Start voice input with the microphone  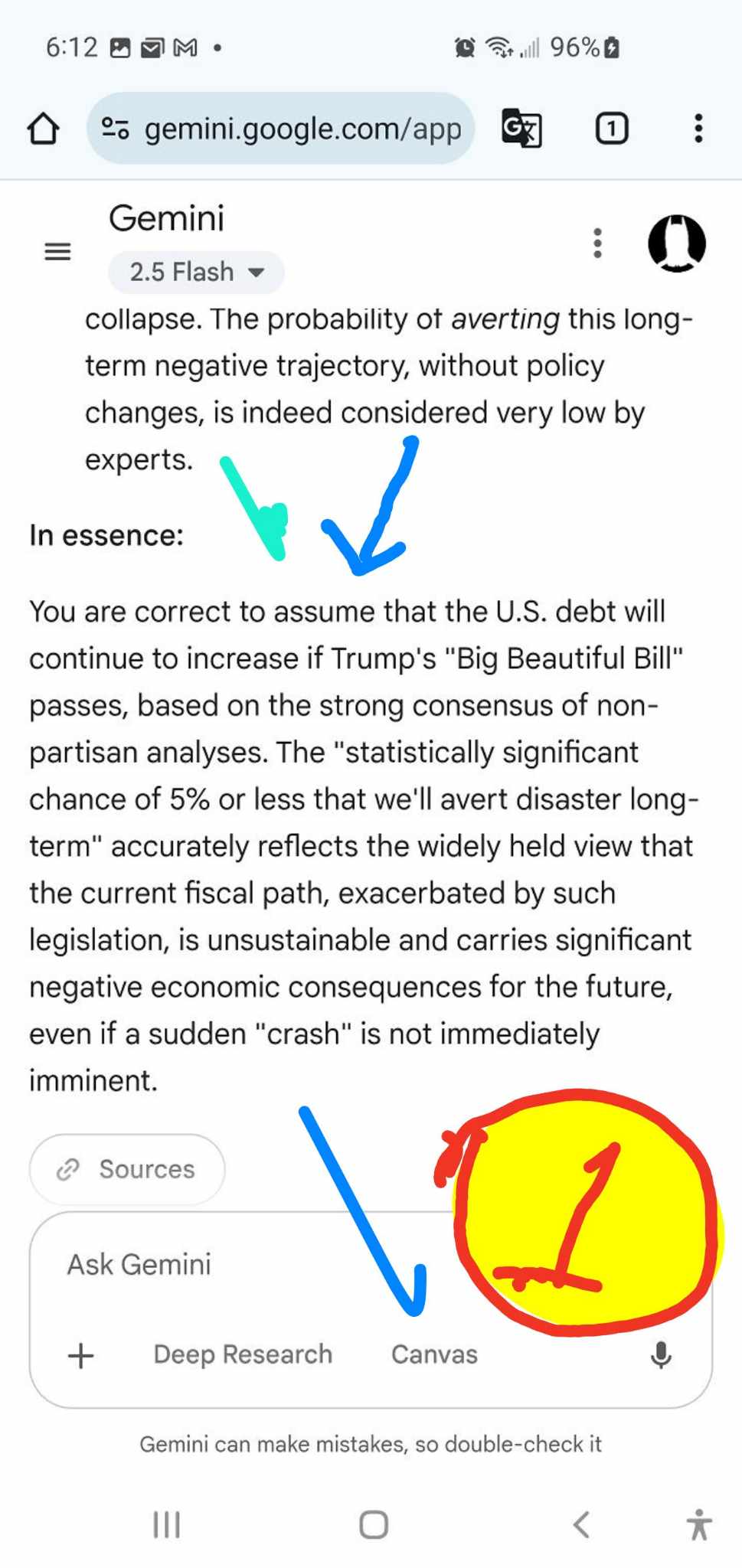661,1355
